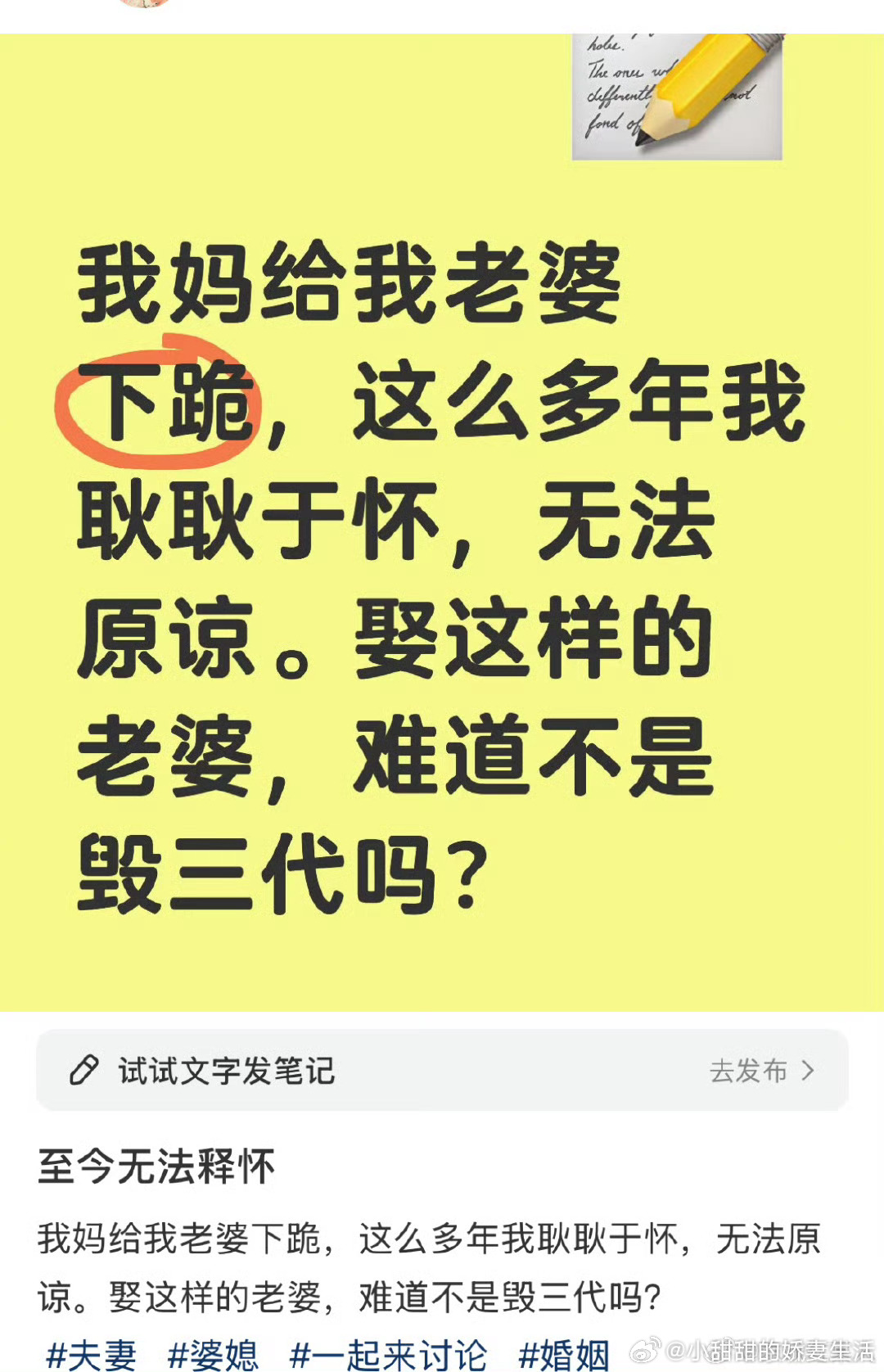Open the 试试文字发笔记 text note prompt
The image size is (884, 1372).
click(226, 1071)
